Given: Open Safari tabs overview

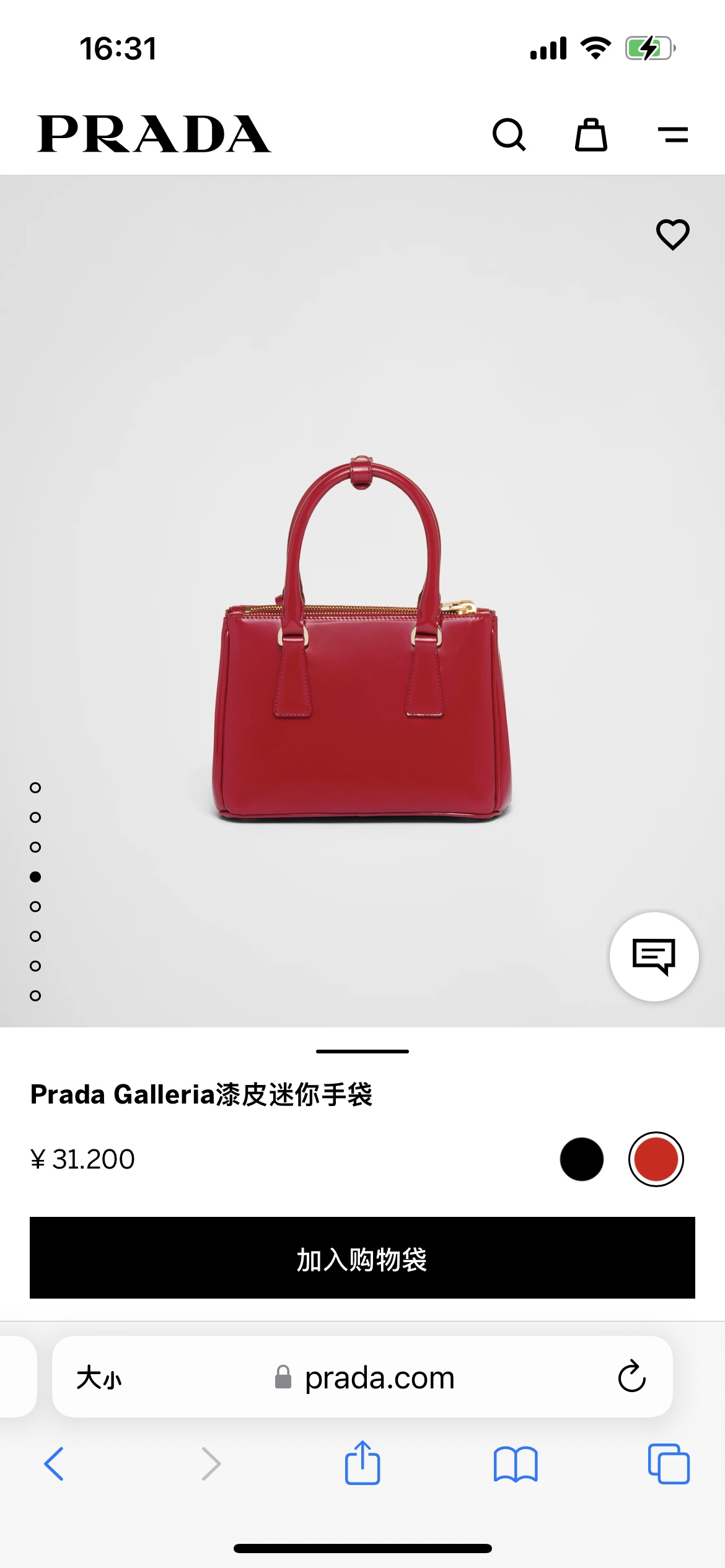Looking at the screenshot, I should [x=669, y=1464].
